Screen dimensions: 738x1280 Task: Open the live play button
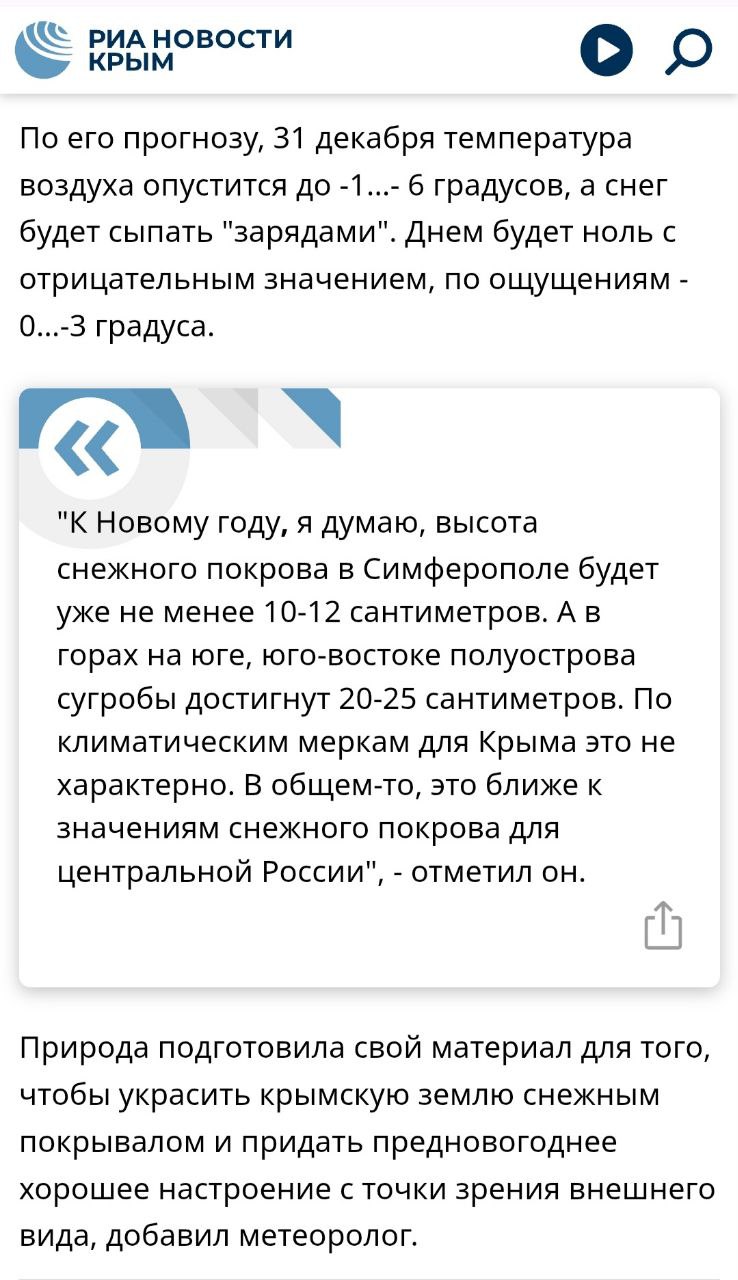click(x=606, y=50)
